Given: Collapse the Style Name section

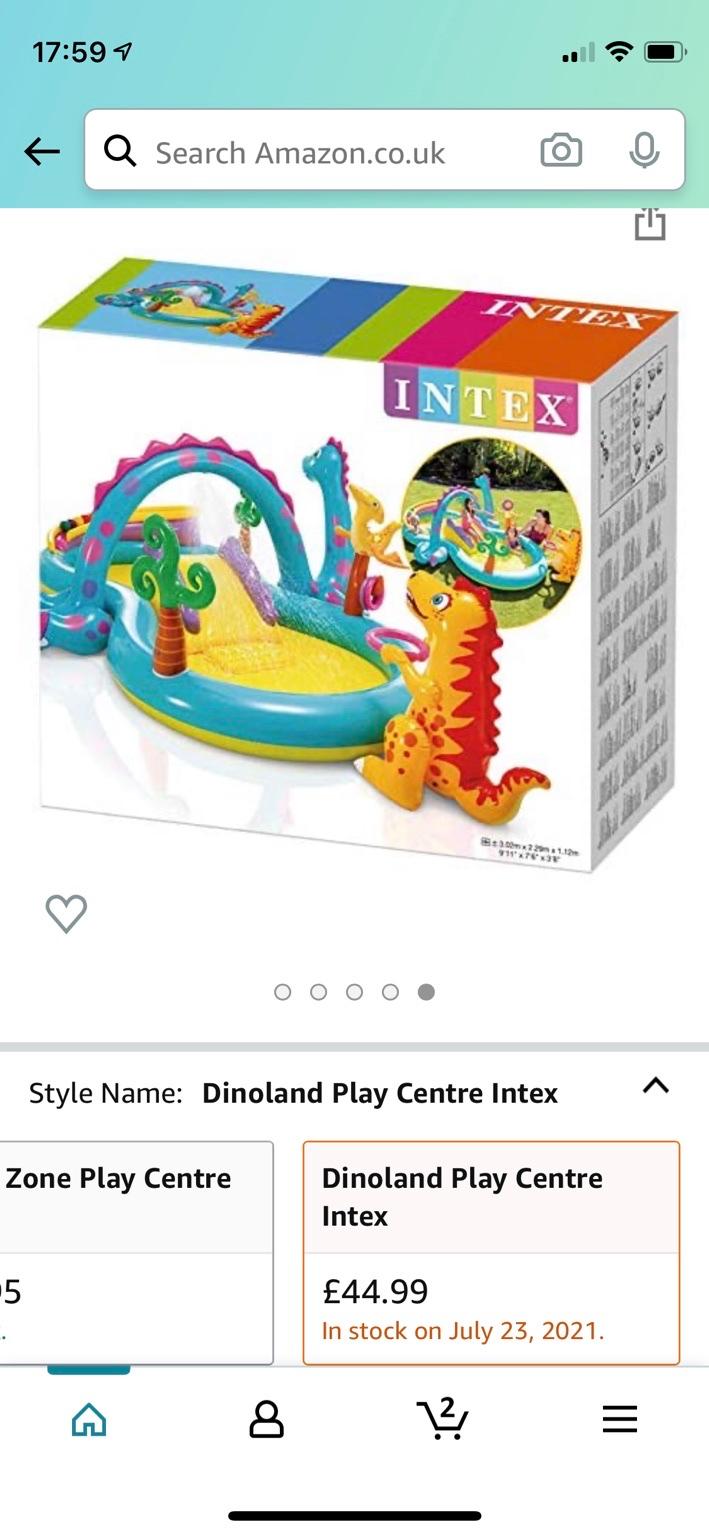Looking at the screenshot, I should (x=656, y=1086).
